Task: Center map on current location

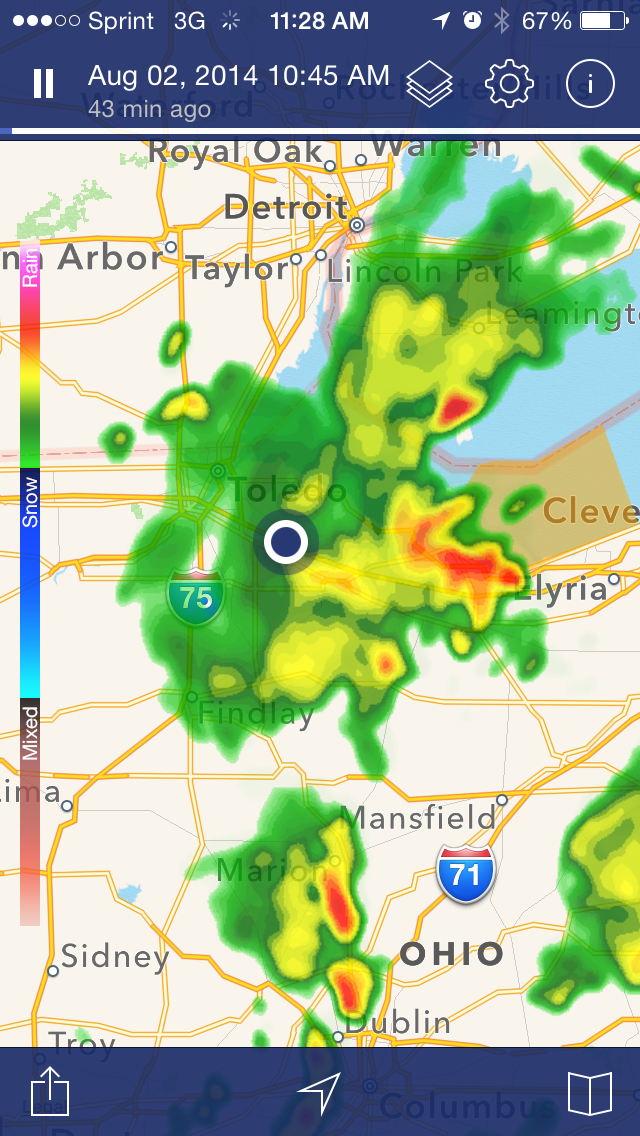Action: pos(320,1093)
